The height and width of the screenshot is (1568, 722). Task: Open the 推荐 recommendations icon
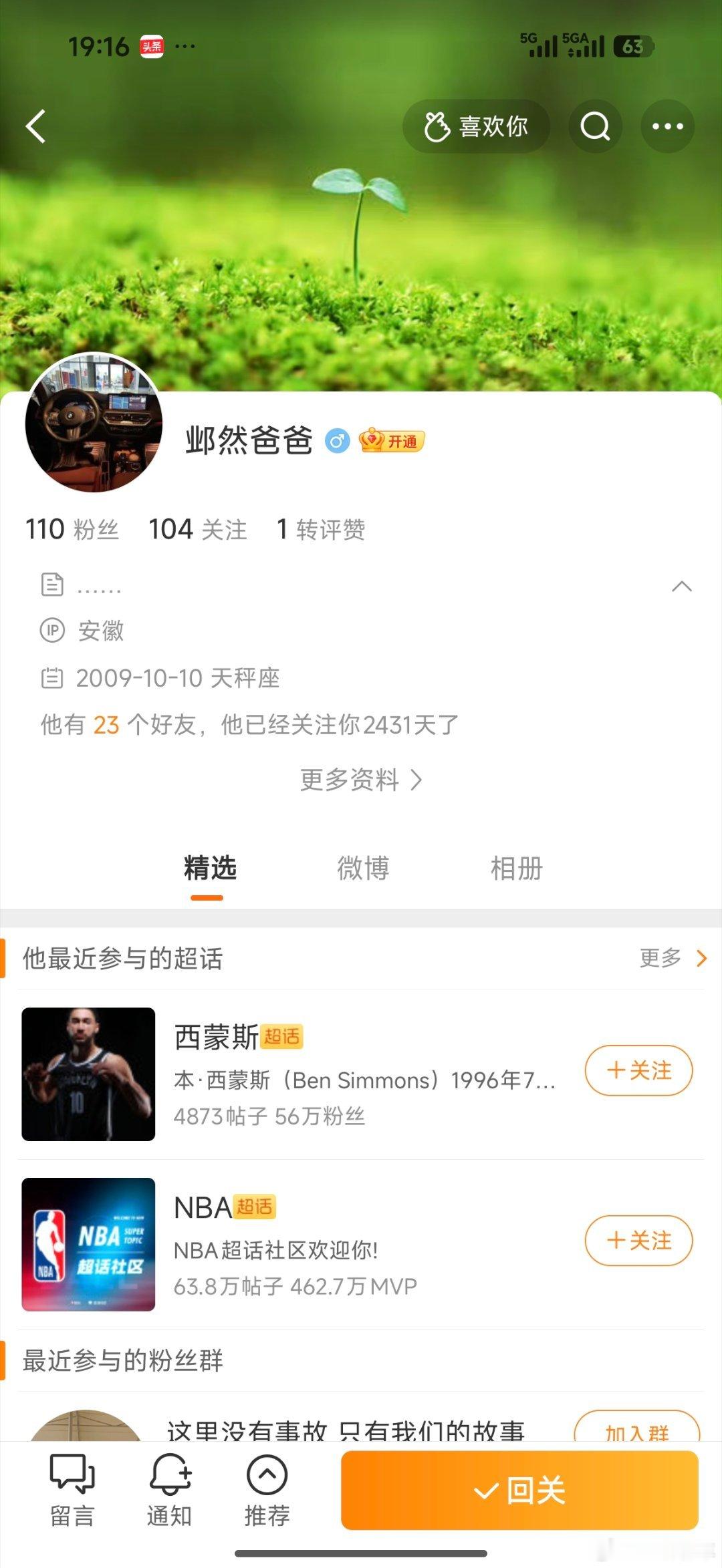pos(266,1490)
